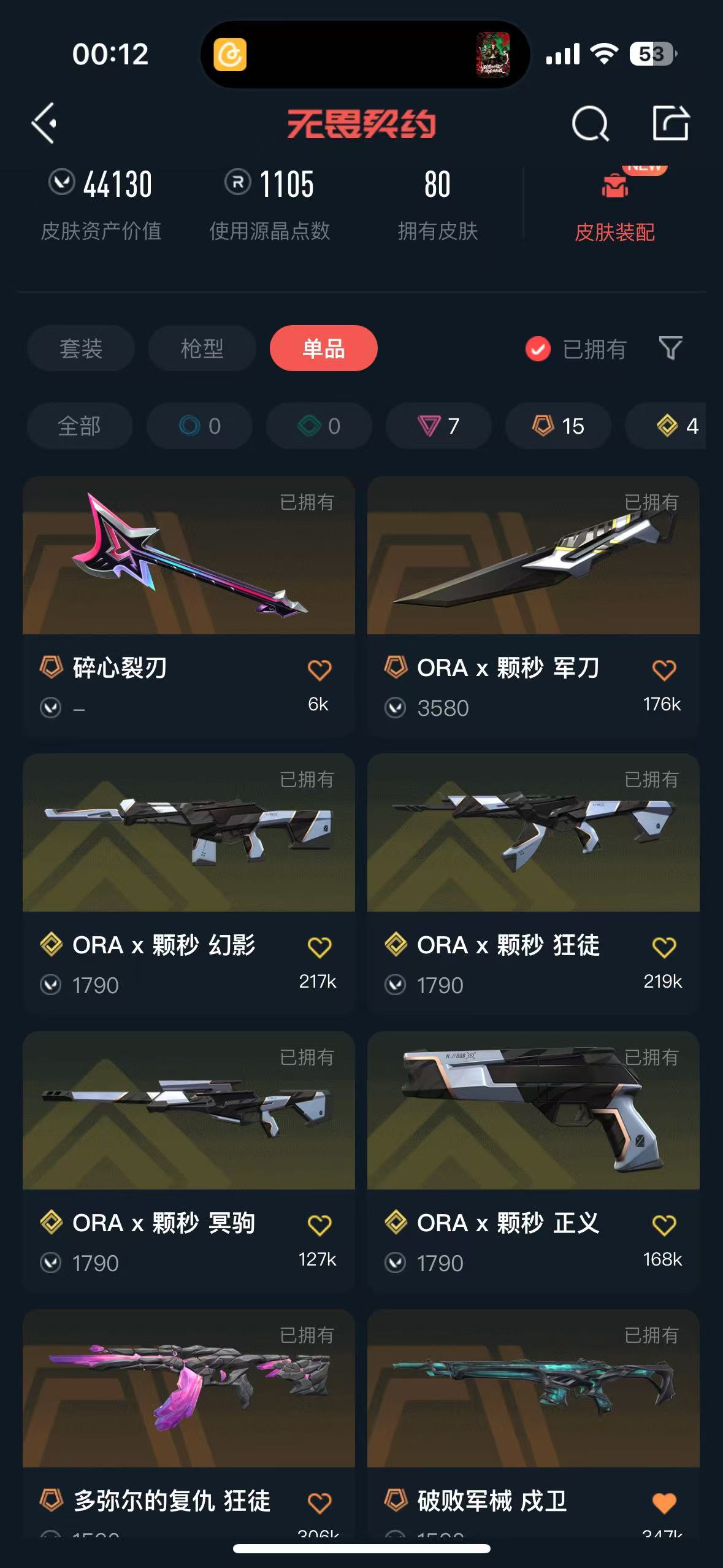
Task: Open the ORA x 颗秒 幻影 card
Action: (x=189, y=884)
